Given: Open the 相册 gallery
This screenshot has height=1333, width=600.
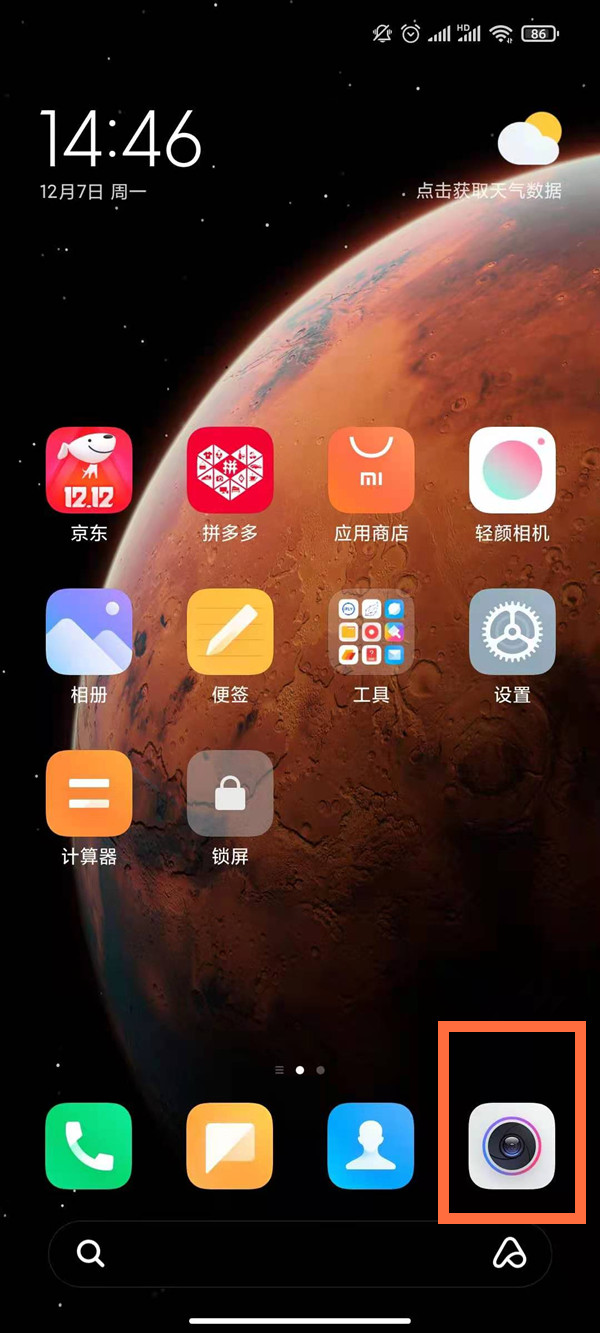Looking at the screenshot, I should 89,632.
